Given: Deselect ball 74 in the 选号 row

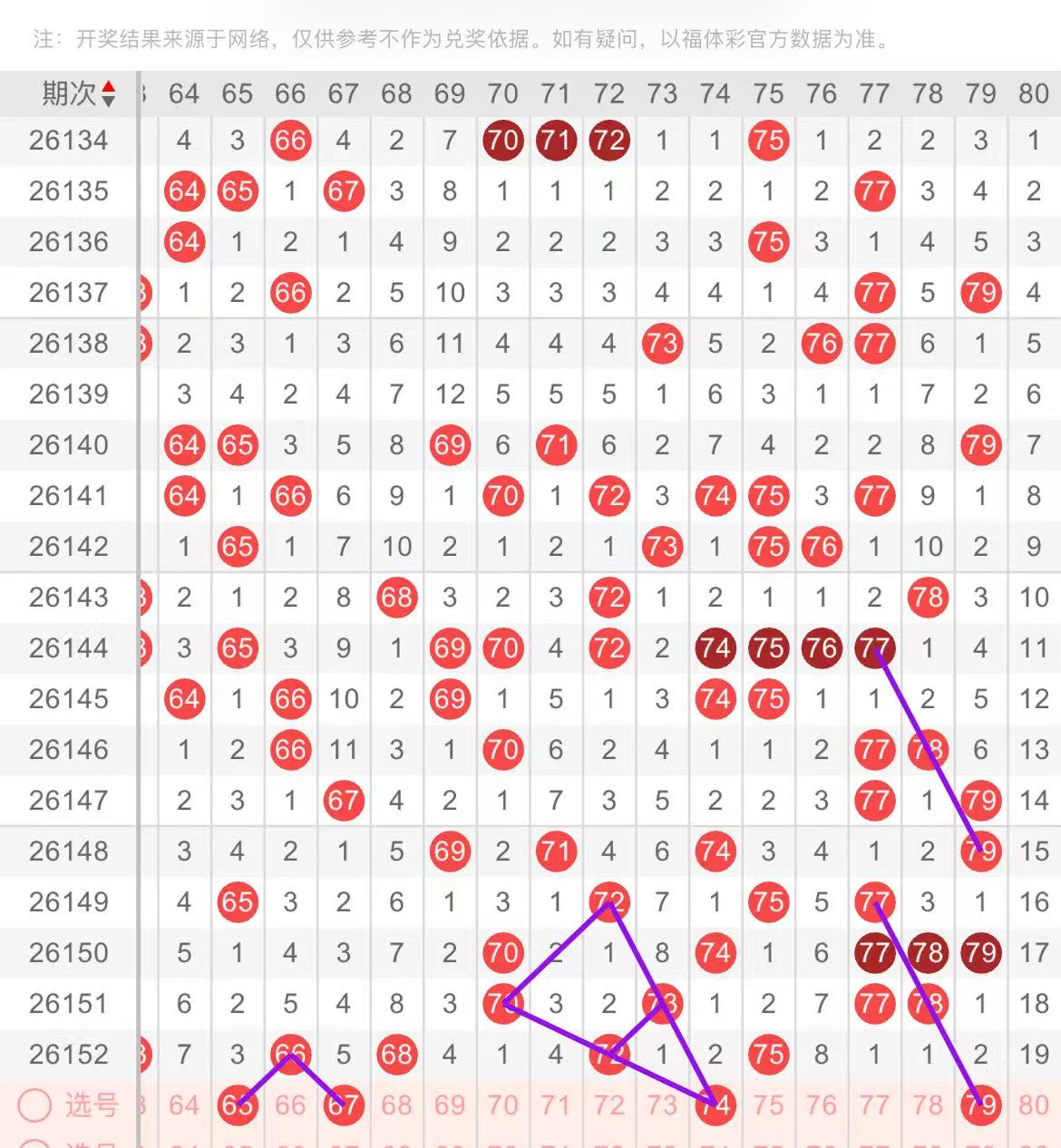Looking at the screenshot, I should [715, 1105].
